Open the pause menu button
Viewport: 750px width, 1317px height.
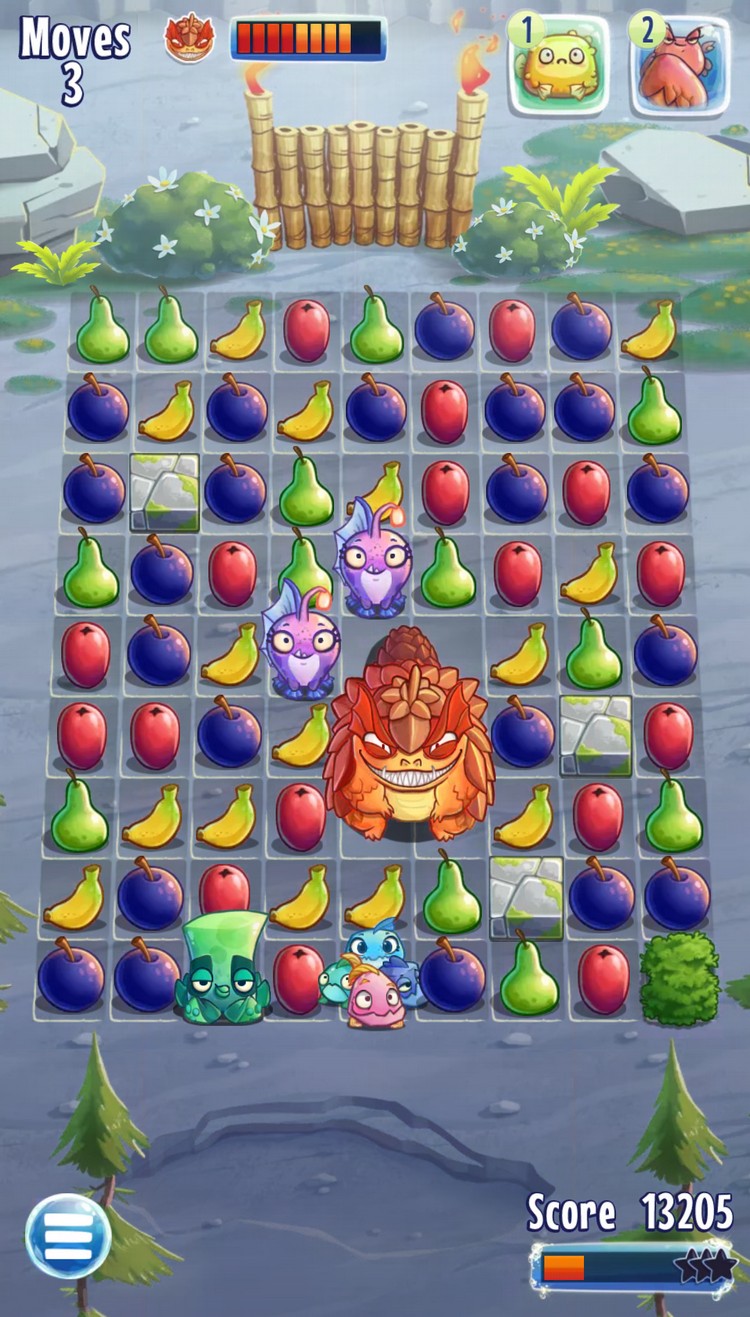pyautogui.click(x=68, y=1236)
